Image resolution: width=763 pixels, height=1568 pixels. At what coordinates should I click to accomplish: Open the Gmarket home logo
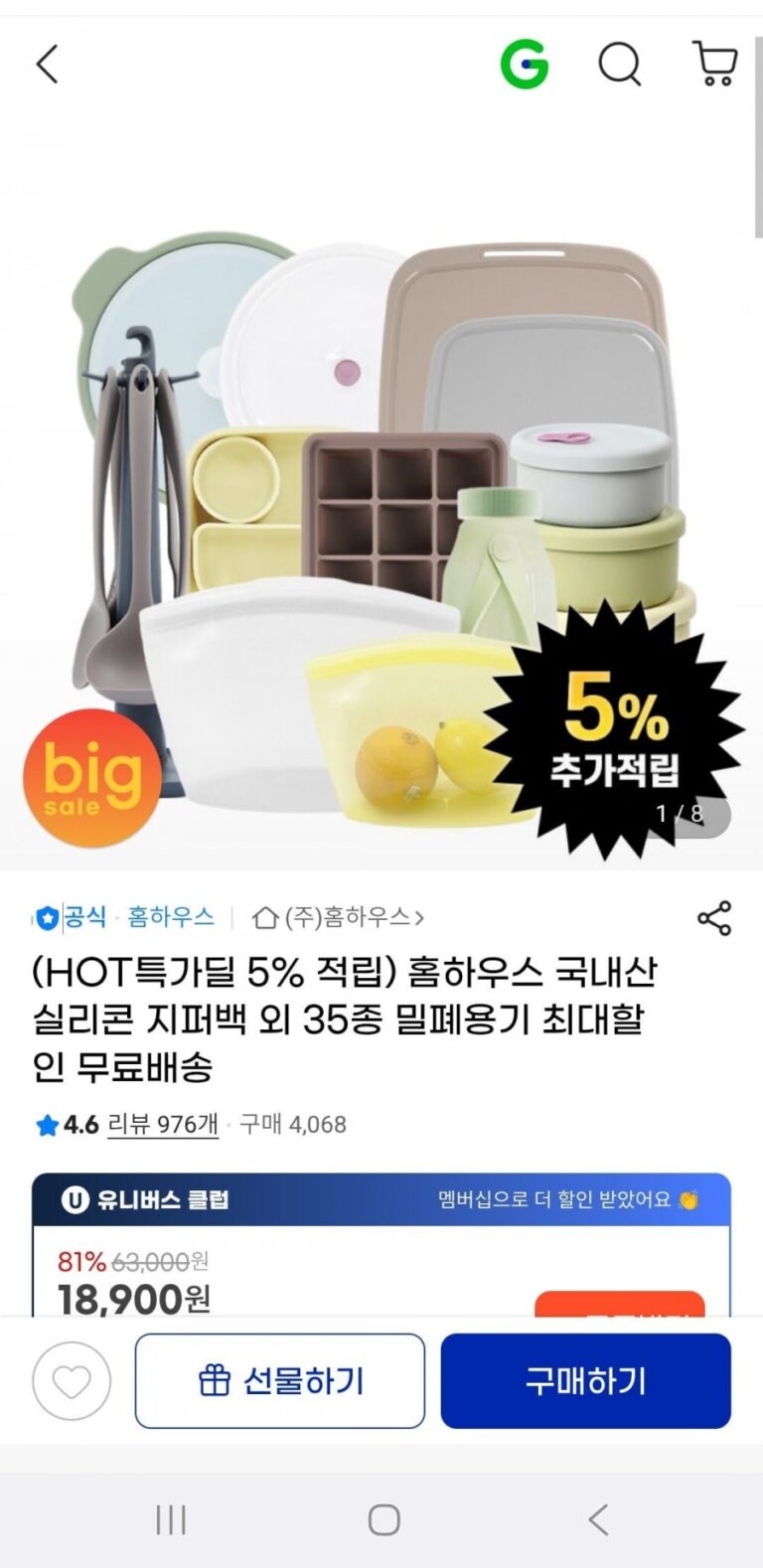[x=524, y=65]
